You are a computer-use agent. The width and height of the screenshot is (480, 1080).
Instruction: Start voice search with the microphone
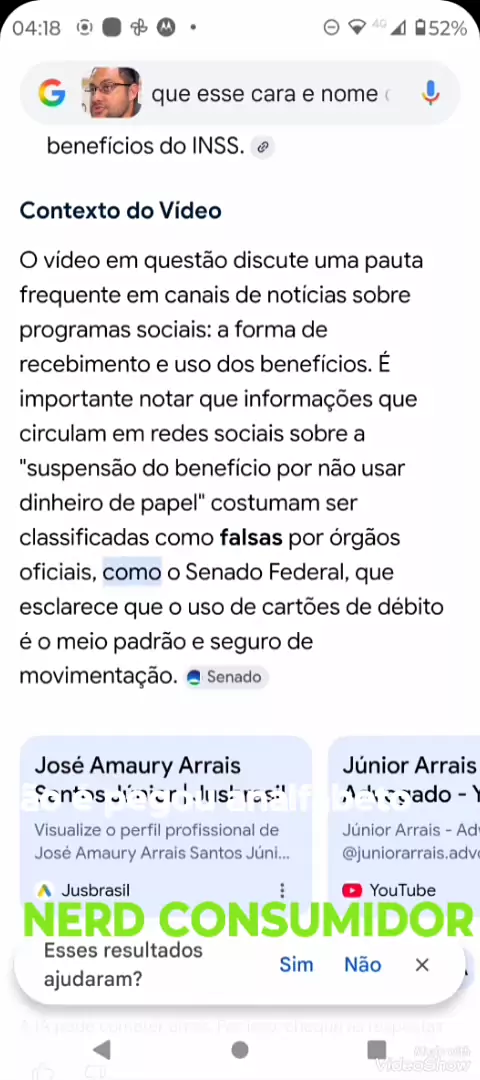(x=431, y=93)
